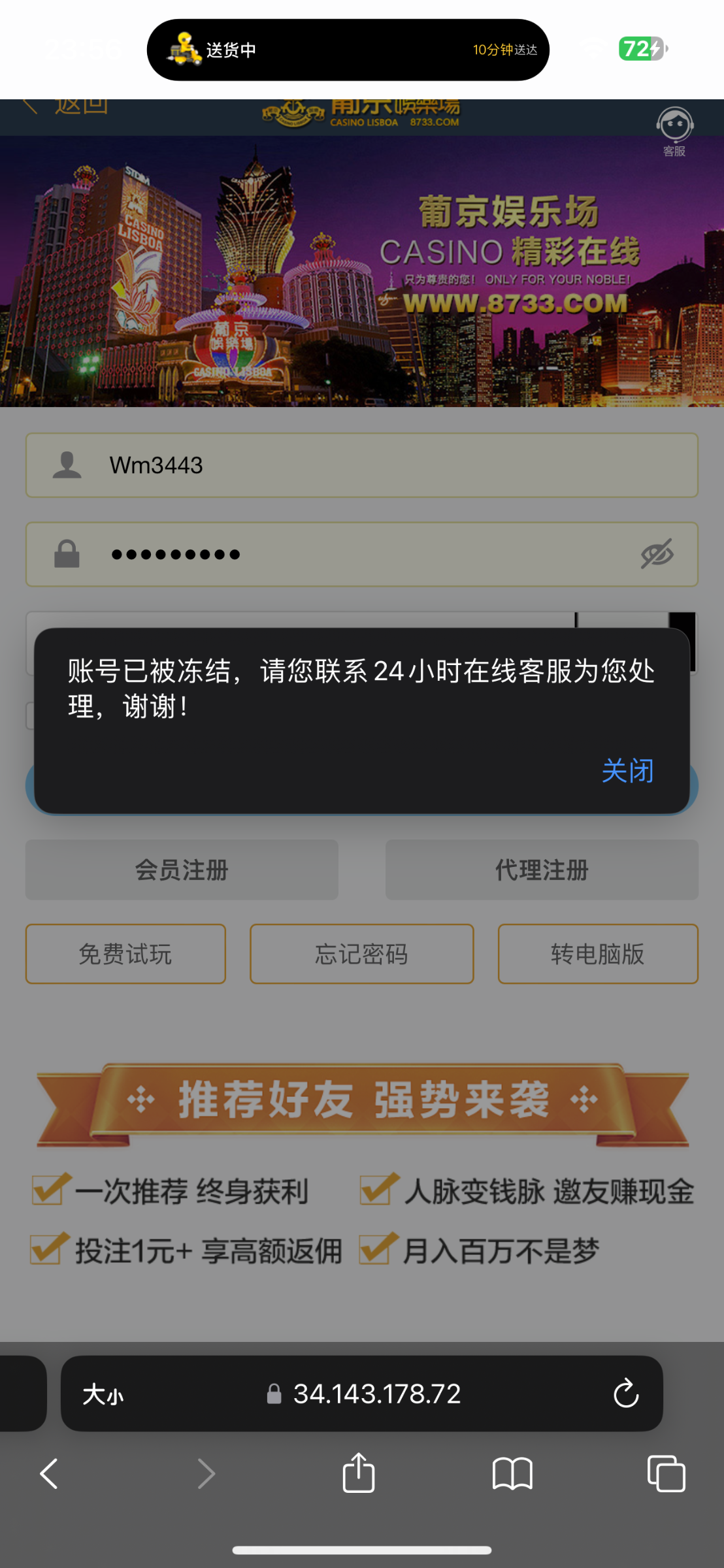
Task: Share this page from the Safari toolbar
Action: coord(359,1473)
